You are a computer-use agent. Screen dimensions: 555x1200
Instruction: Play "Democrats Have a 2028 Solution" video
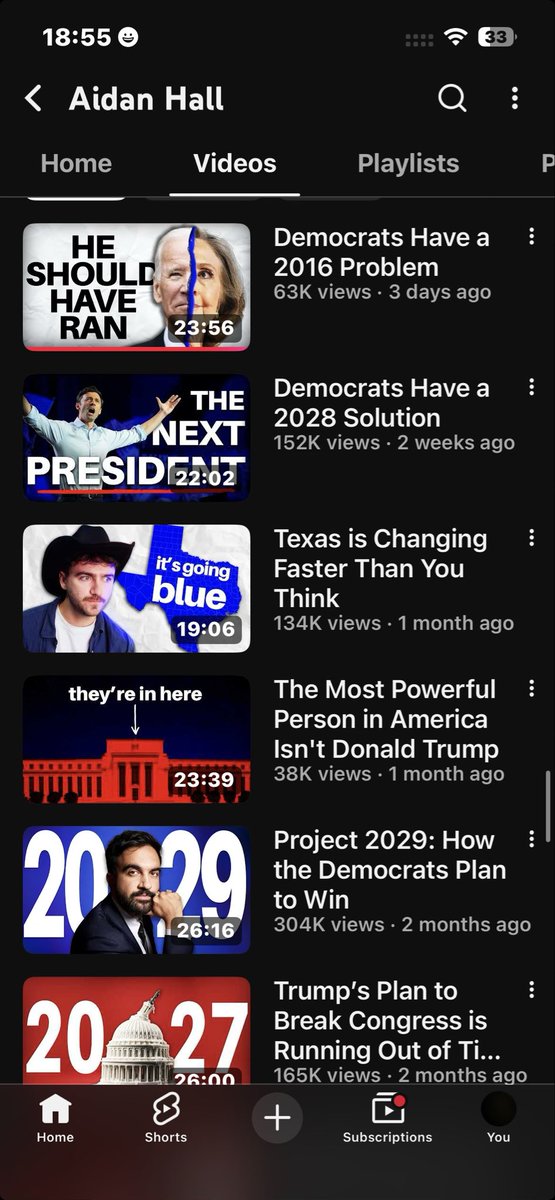[136, 437]
